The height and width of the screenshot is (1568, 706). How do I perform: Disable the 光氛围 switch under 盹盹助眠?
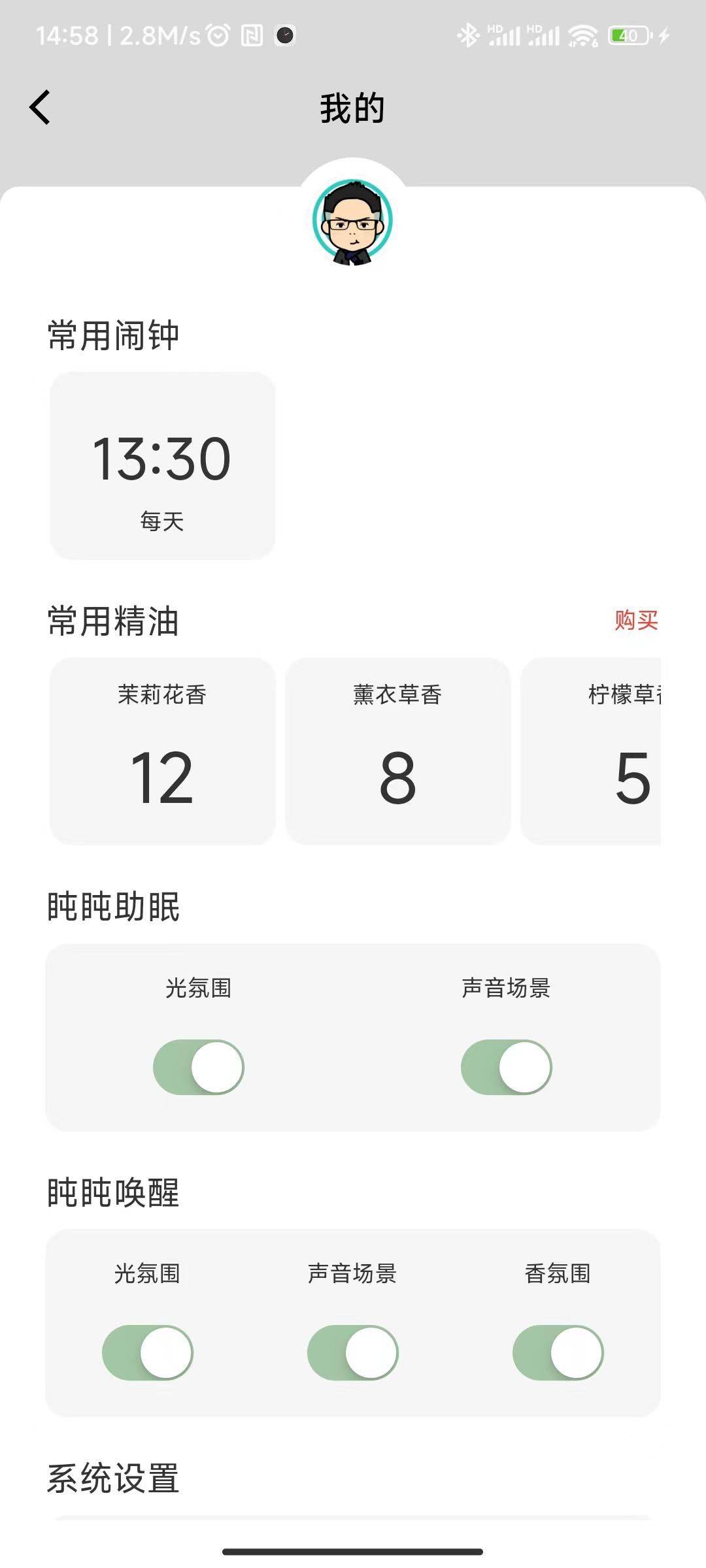tap(199, 1066)
